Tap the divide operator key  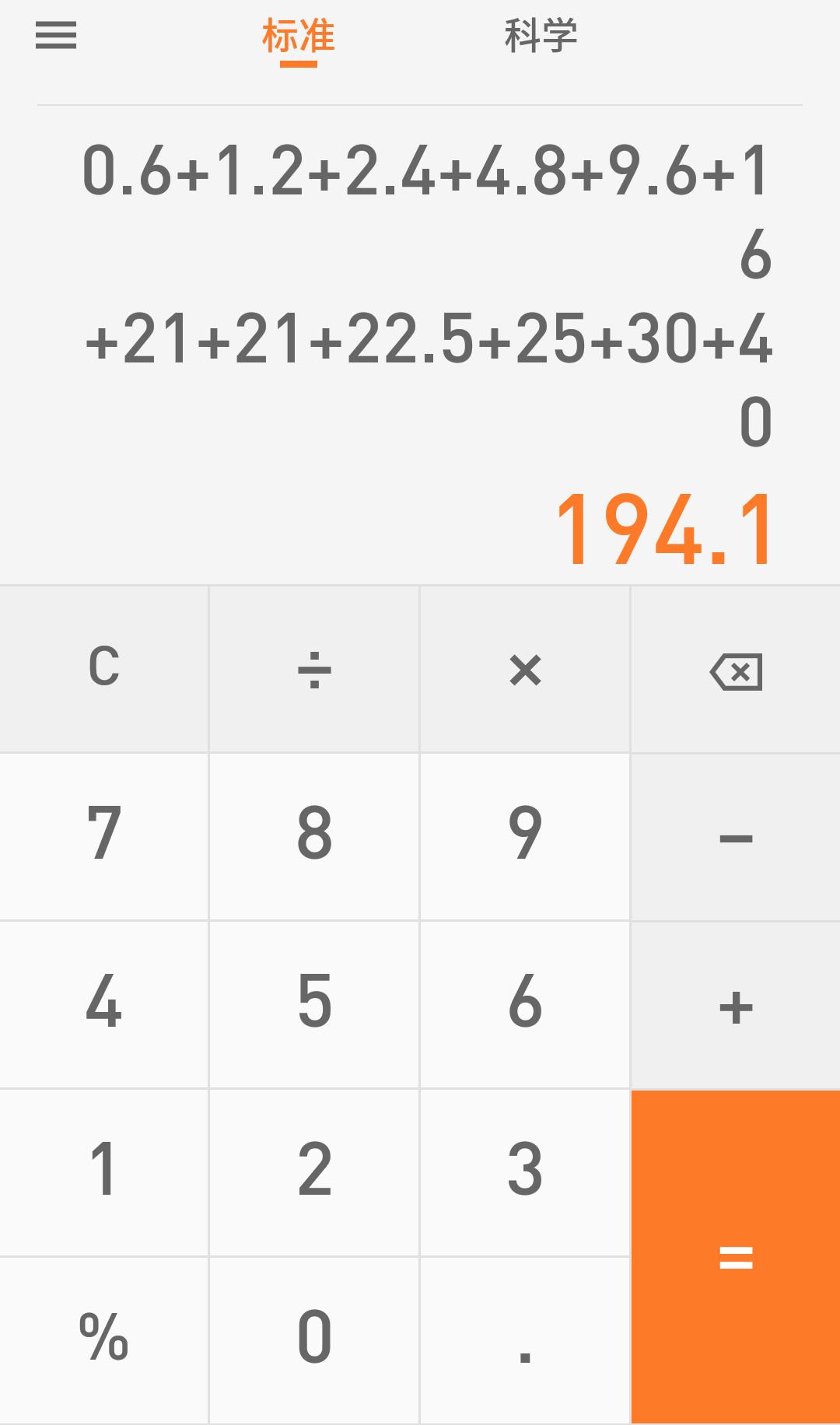[x=314, y=669]
